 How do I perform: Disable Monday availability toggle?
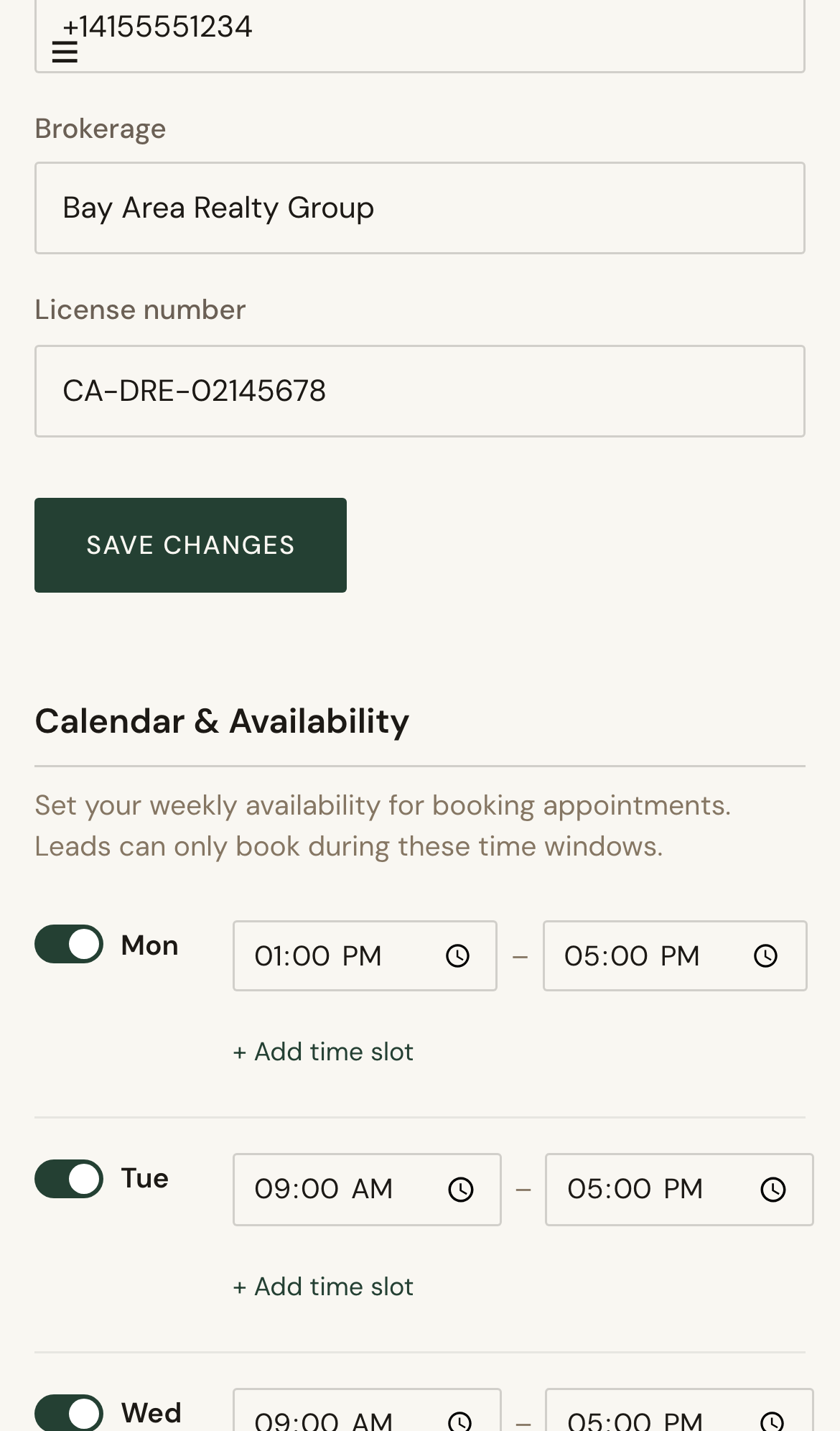tap(68, 944)
